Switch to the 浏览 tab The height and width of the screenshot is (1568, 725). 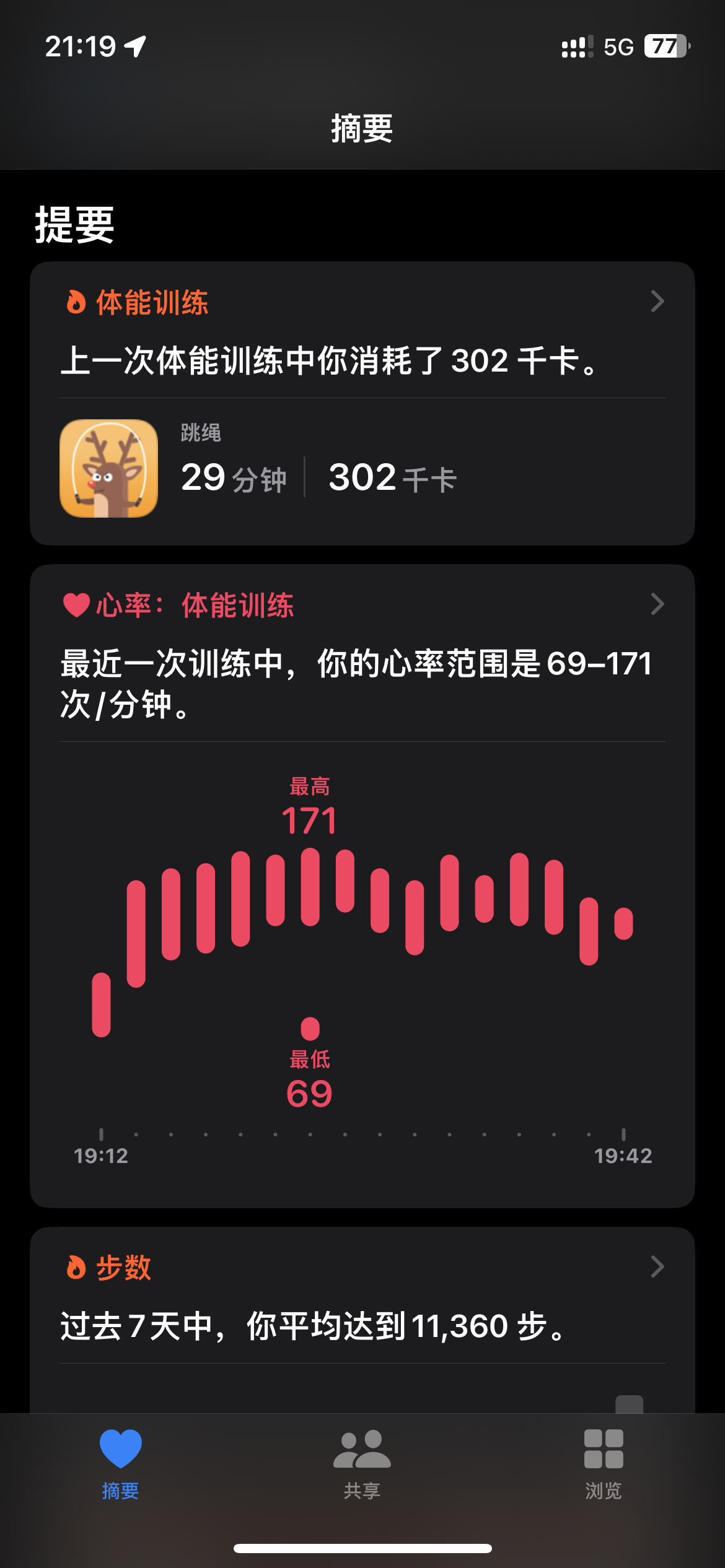[603, 1464]
